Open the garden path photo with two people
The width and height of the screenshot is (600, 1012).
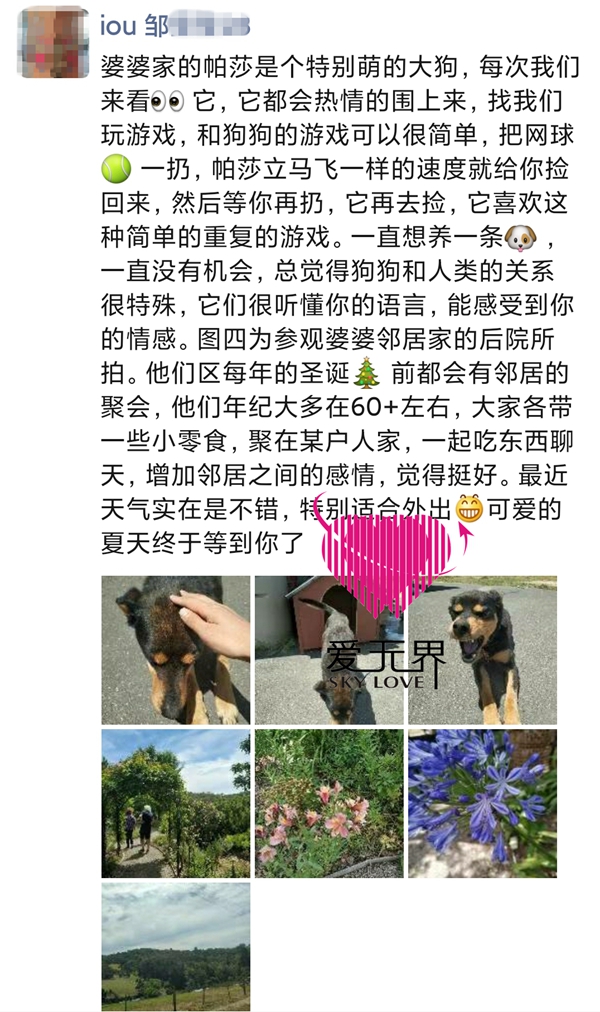(x=176, y=803)
